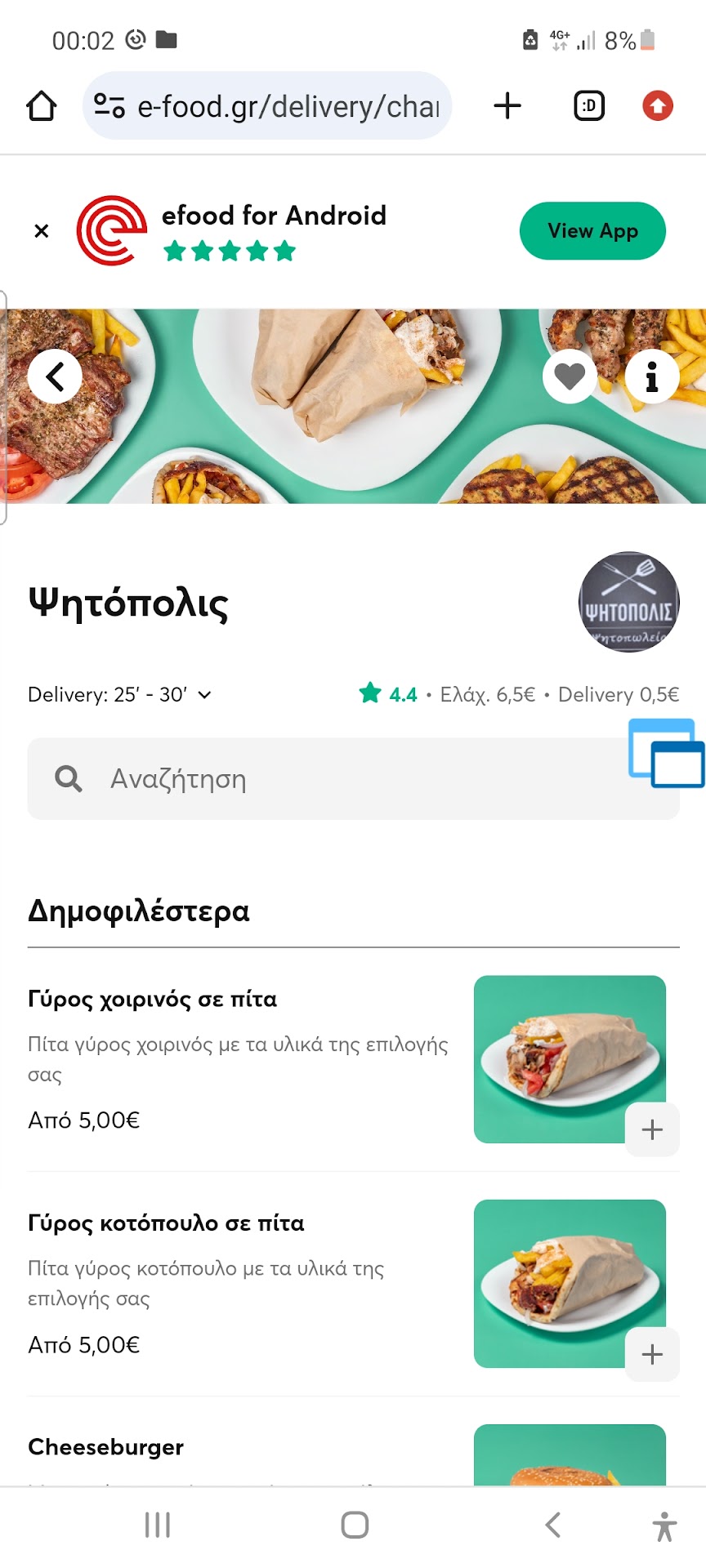Tap the View App button
706x1568 pixels.
click(592, 231)
